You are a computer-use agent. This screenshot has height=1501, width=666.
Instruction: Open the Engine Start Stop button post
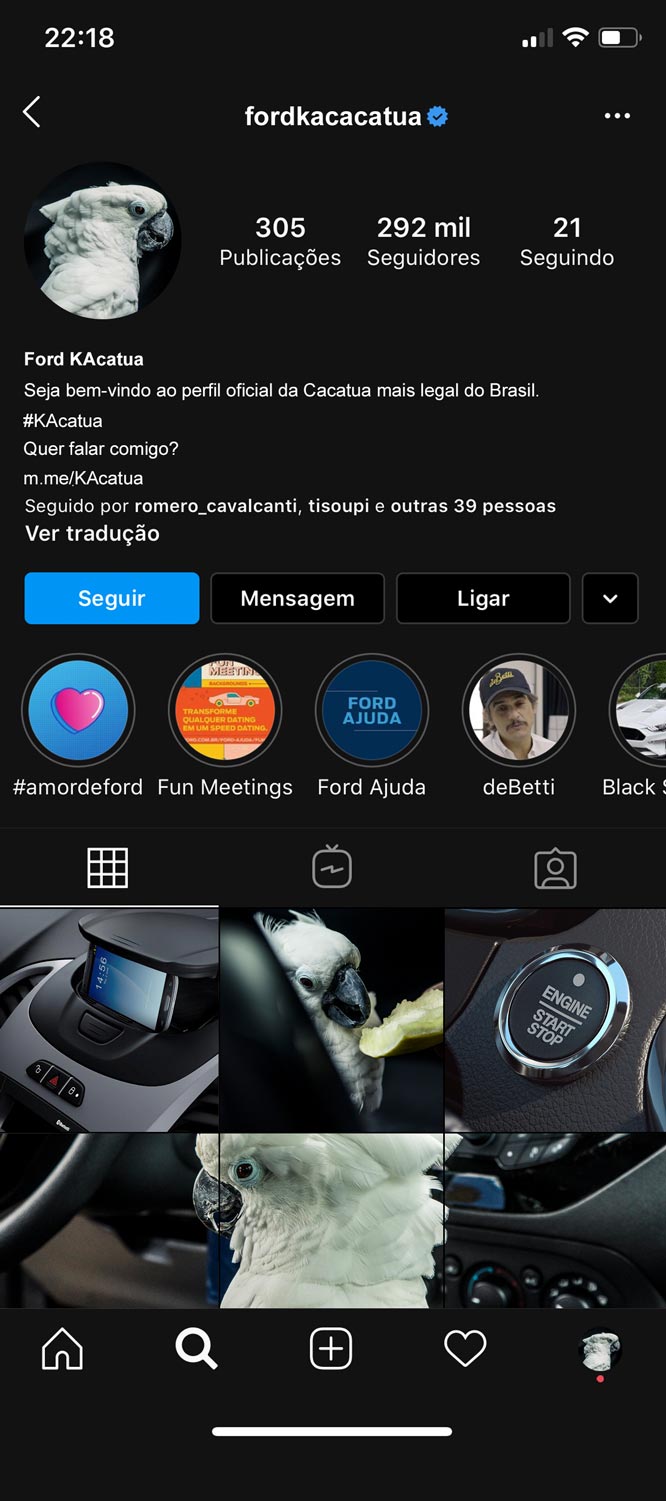click(x=555, y=1020)
